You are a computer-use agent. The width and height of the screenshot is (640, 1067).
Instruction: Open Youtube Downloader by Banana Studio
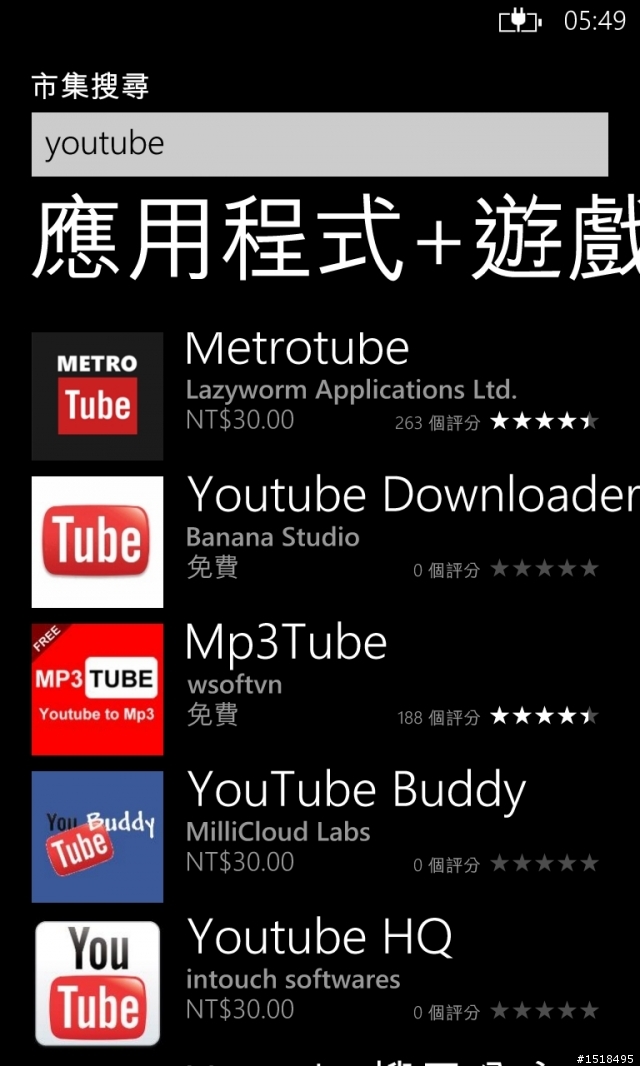pos(320,542)
